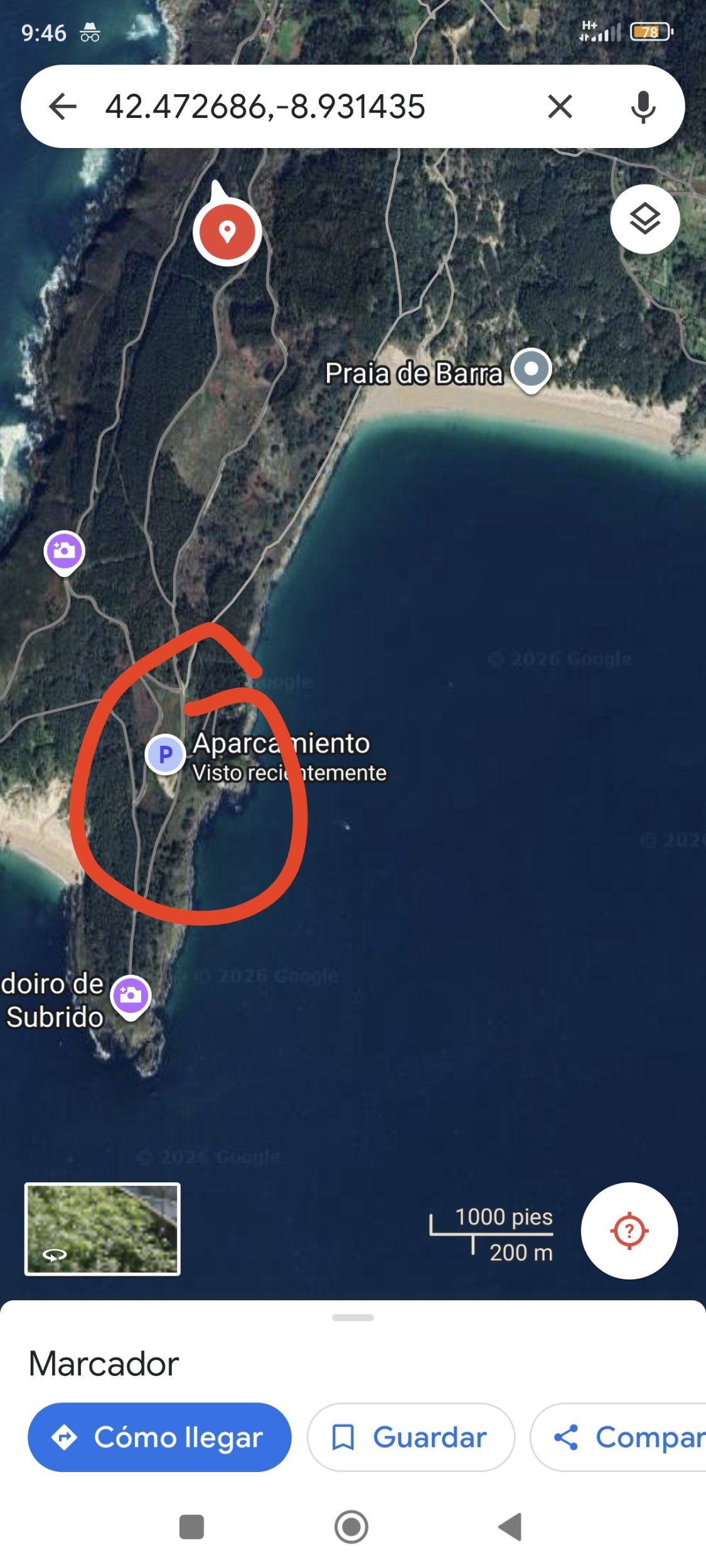Open the Aparcamiento parking marker
This screenshot has height=1568, width=706.
tap(165, 755)
